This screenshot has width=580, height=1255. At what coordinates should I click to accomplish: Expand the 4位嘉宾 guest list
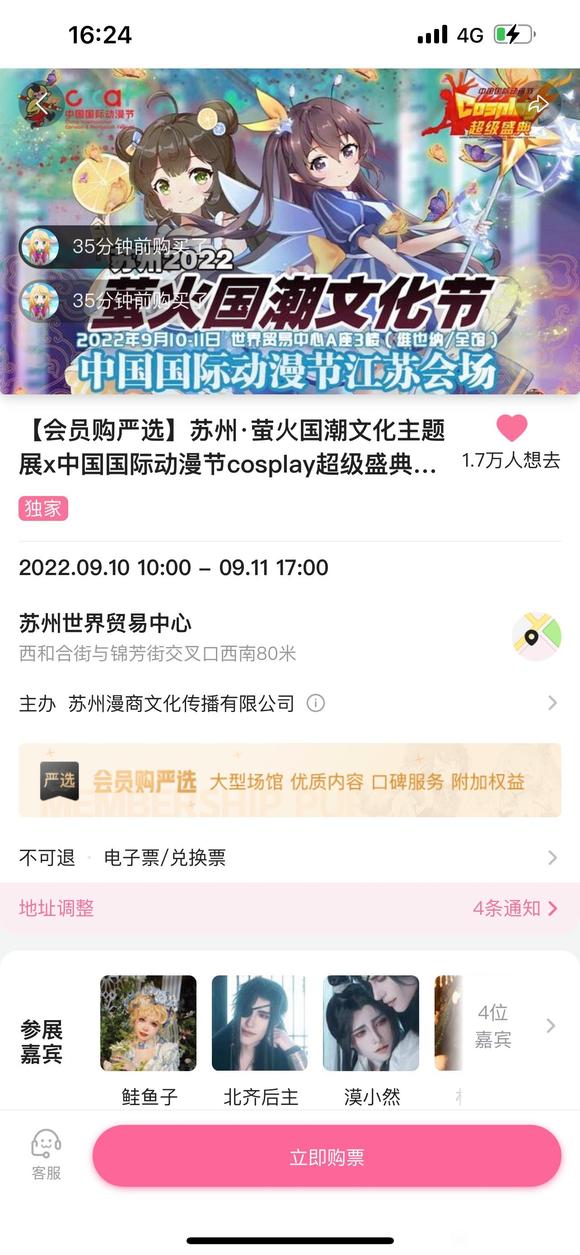tap(512, 1027)
